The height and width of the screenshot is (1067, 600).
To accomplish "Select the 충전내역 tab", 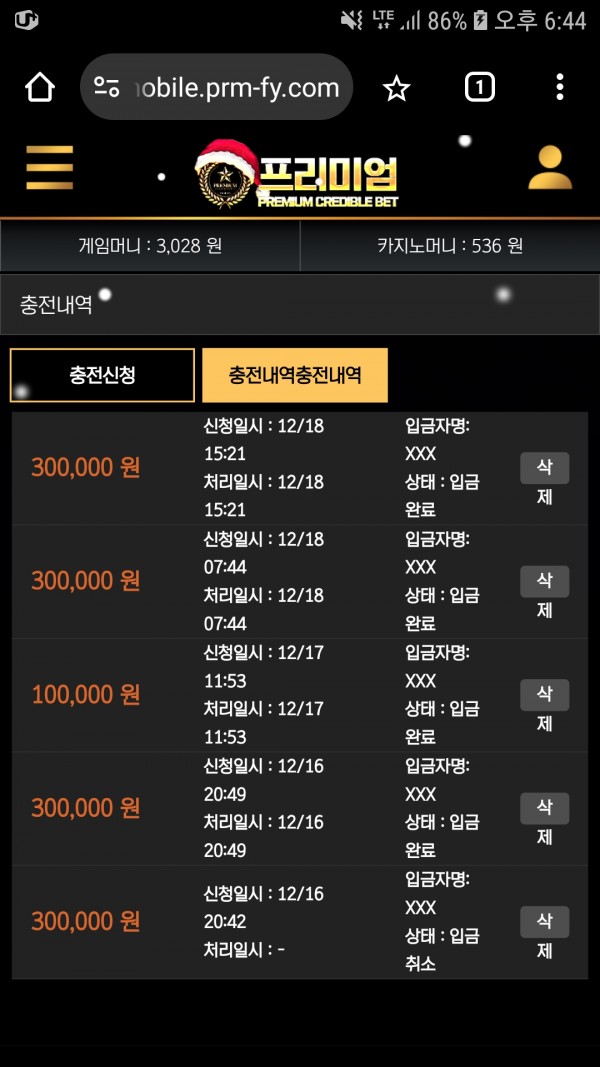I will [295, 375].
